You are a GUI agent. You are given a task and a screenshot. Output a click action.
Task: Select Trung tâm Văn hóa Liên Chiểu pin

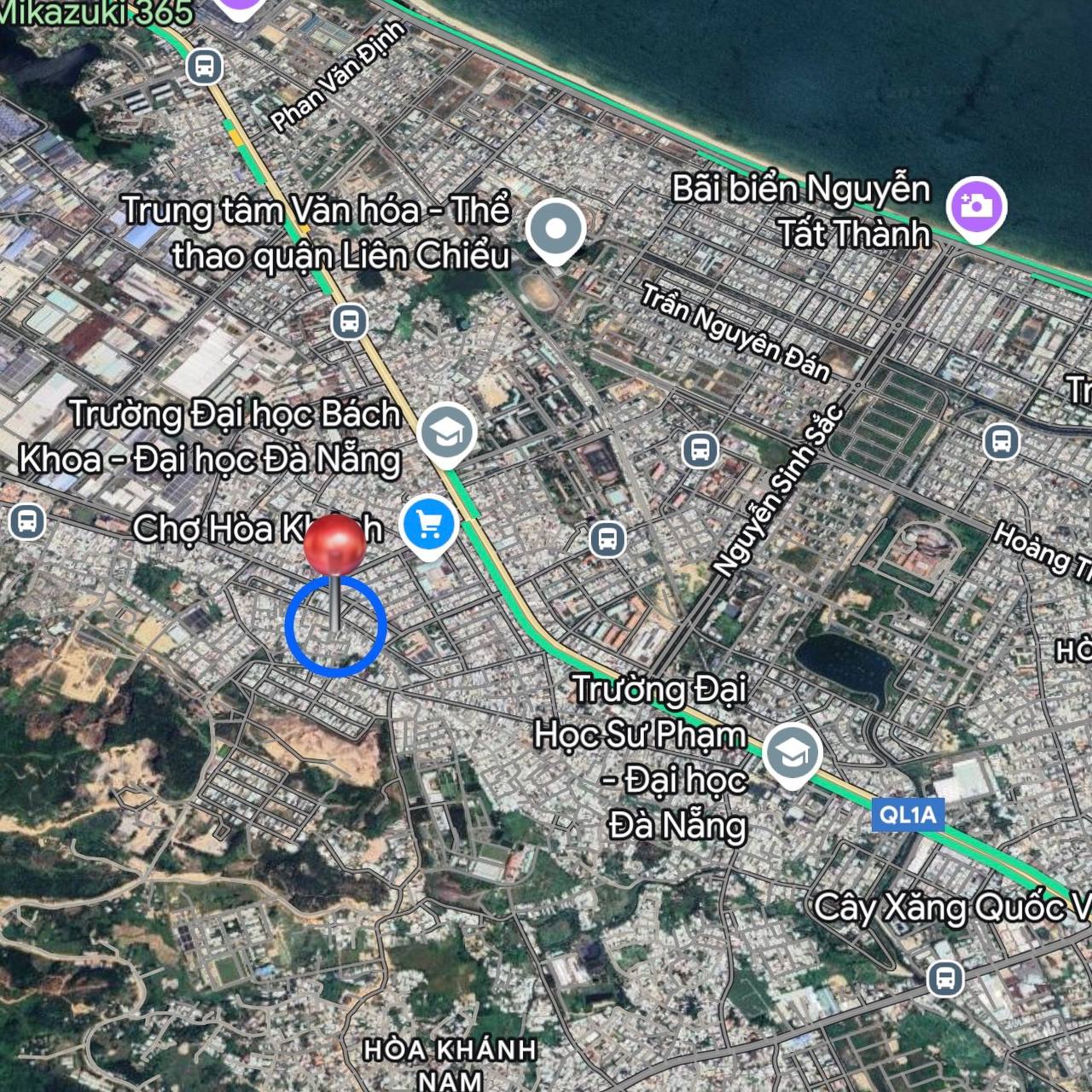click(555, 230)
